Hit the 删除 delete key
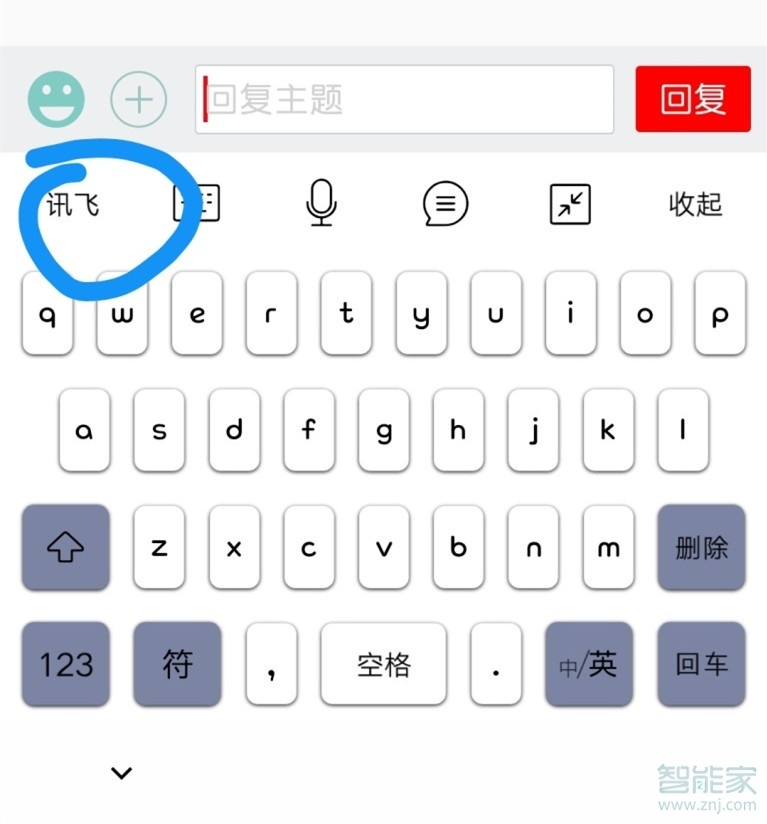 point(701,547)
